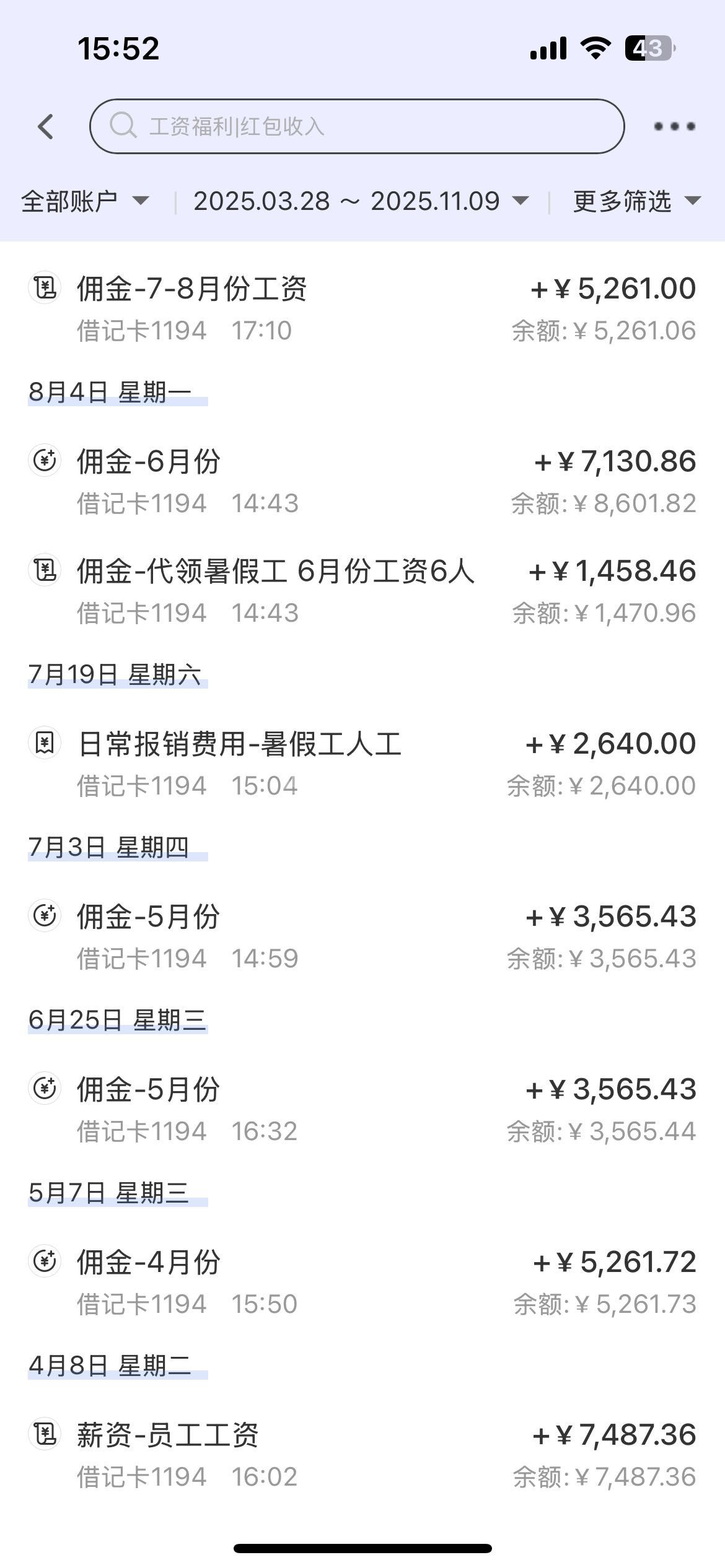Screen dimensions: 725x1568
Task: Tap the 工资福利|红包收入 search field
Action: point(356,126)
